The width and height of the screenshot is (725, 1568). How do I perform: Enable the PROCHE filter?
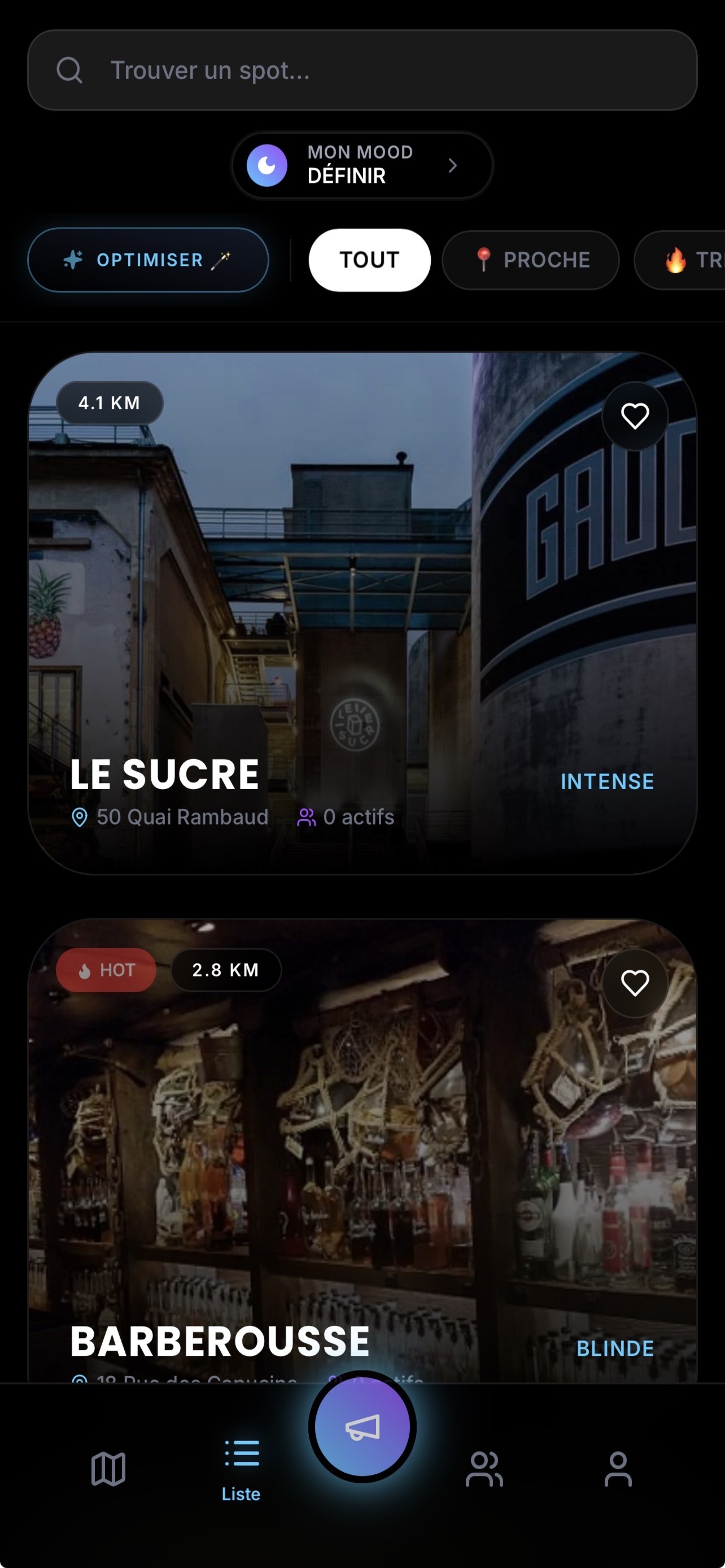click(530, 260)
